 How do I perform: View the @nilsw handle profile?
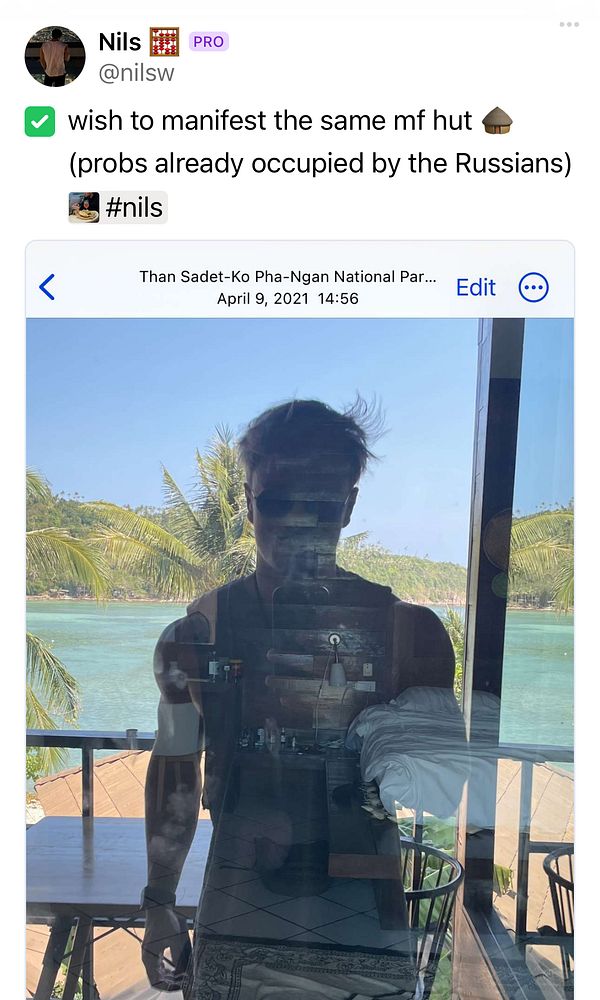pos(136,73)
